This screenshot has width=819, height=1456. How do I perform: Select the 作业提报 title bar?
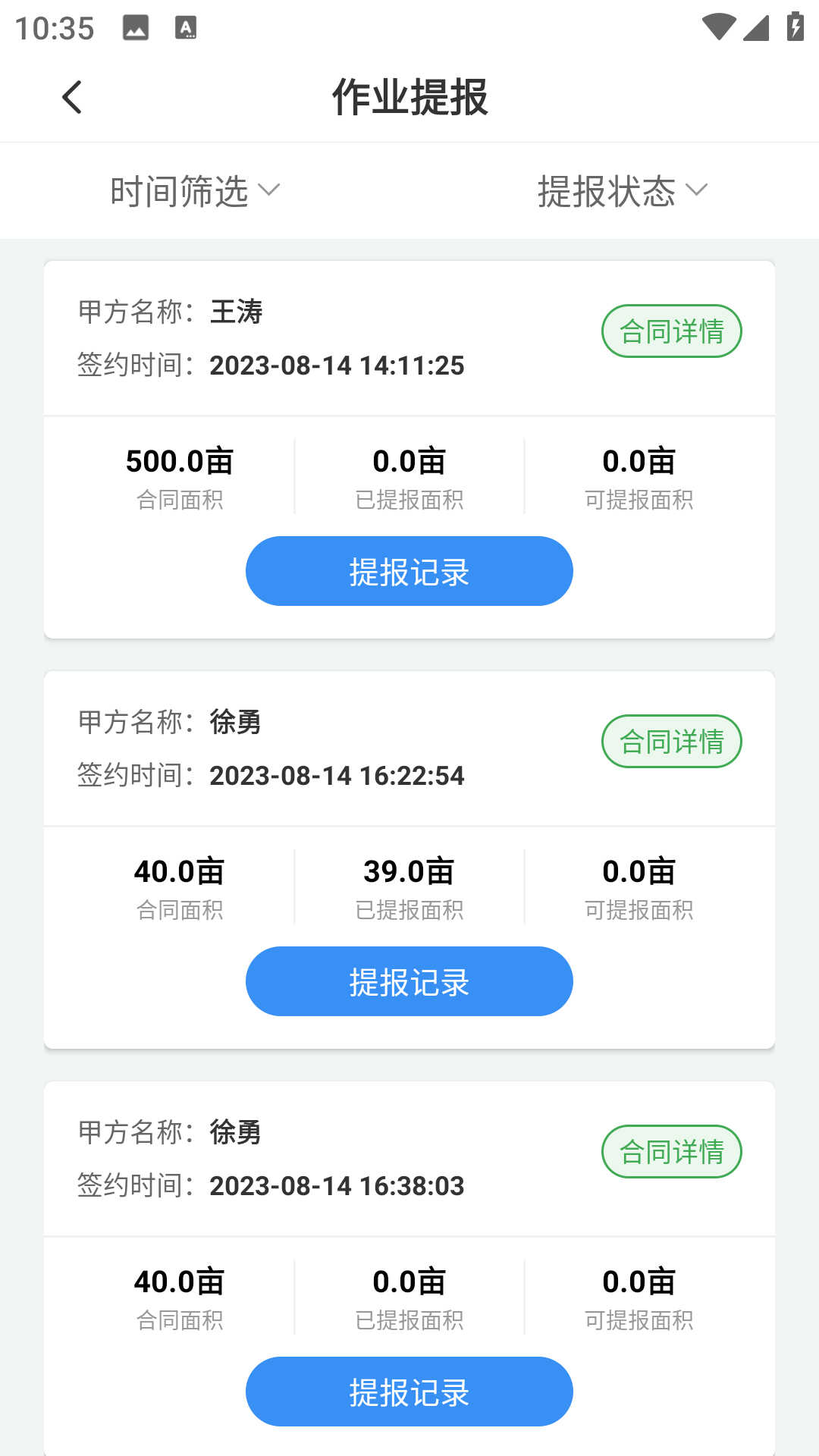(409, 97)
